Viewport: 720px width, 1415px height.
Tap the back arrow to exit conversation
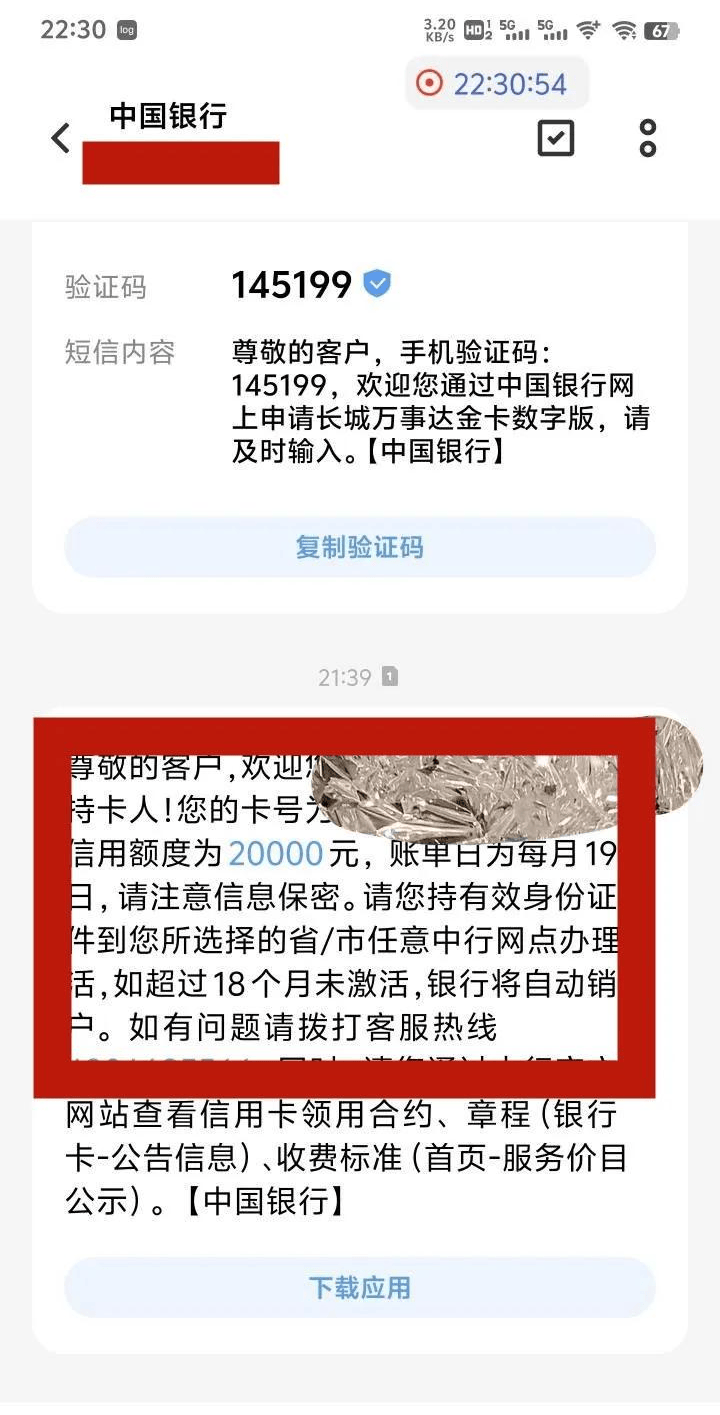pyautogui.click(x=60, y=138)
